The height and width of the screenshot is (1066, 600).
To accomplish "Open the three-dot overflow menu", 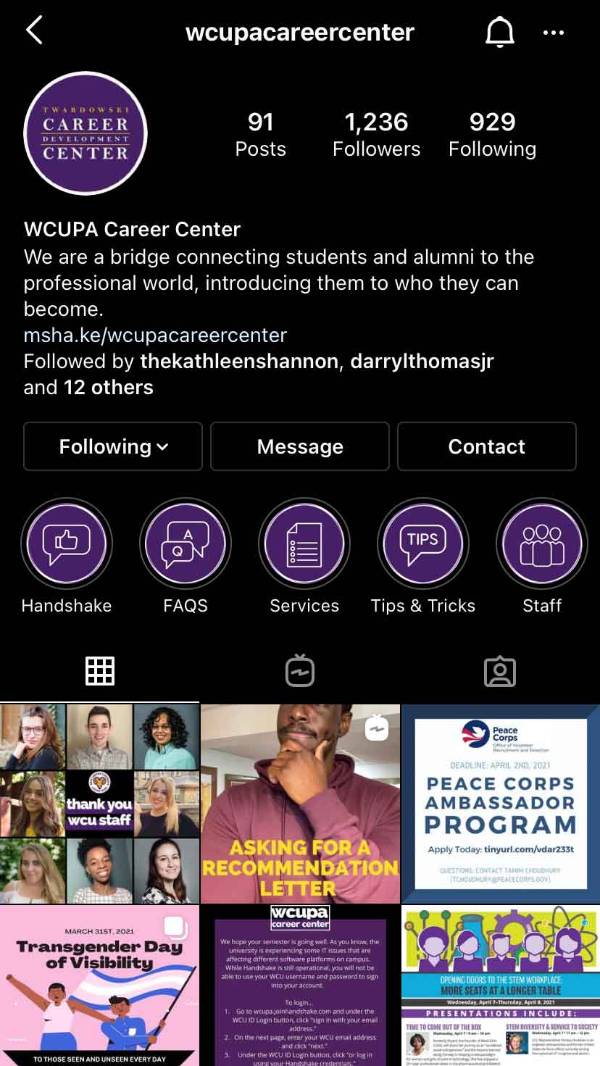I will [554, 32].
